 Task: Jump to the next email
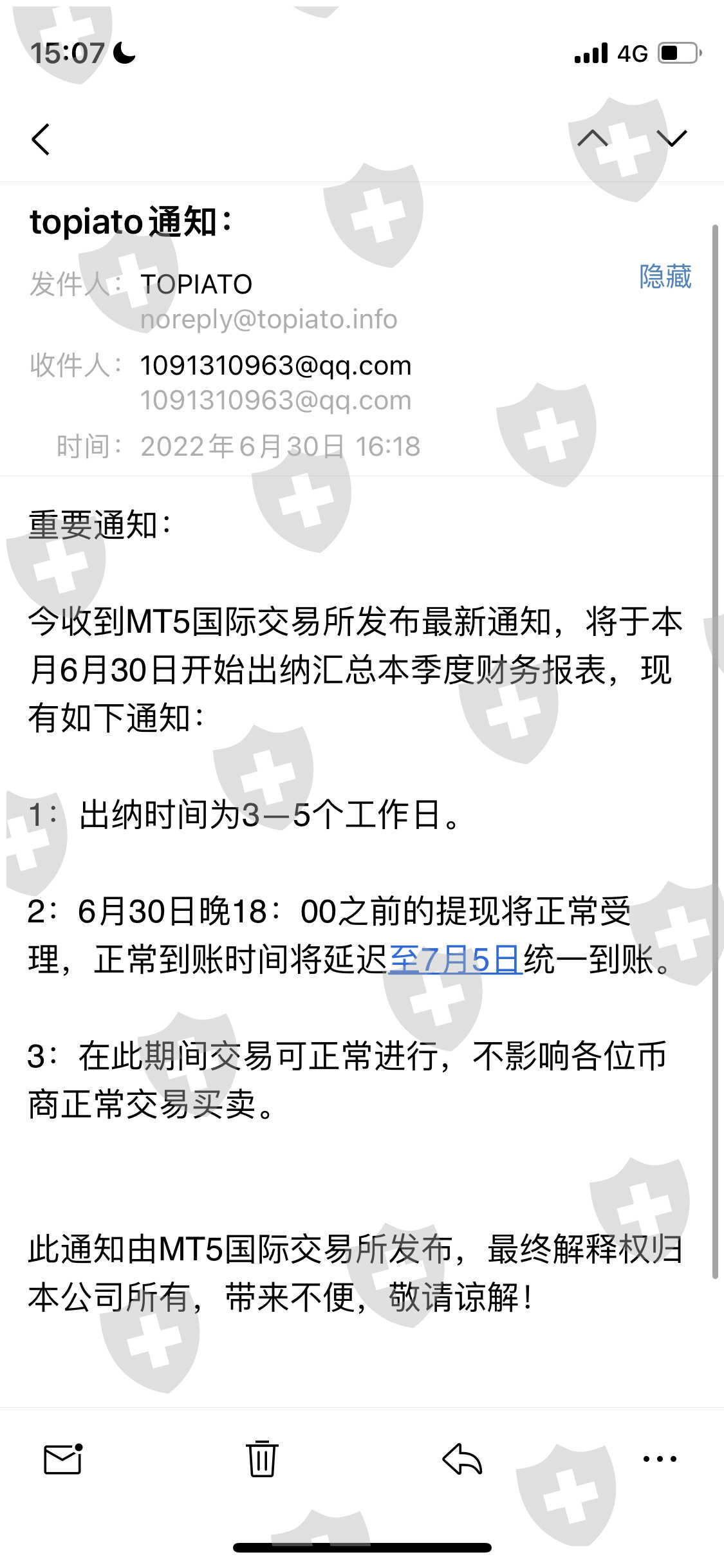pyautogui.click(x=672, y=138)
